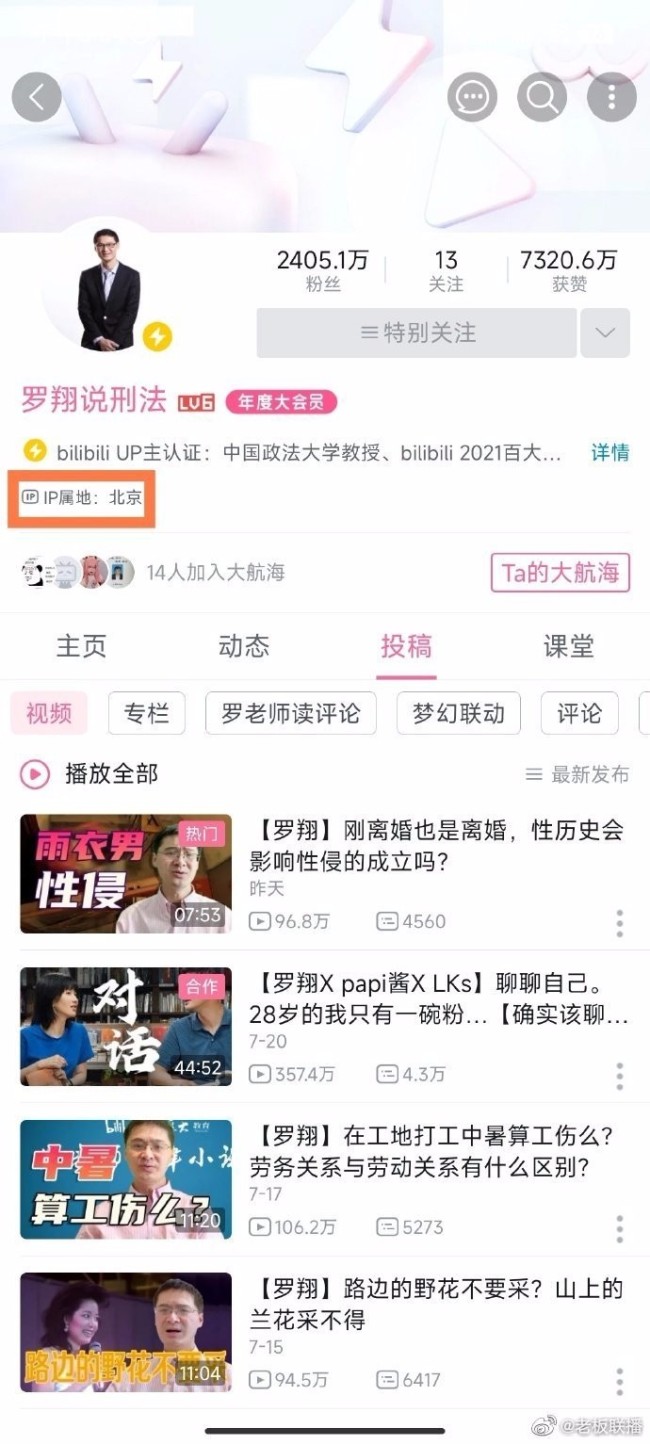Switch to the 课堂 tab
650x1444 pixels.
(568, 646)
